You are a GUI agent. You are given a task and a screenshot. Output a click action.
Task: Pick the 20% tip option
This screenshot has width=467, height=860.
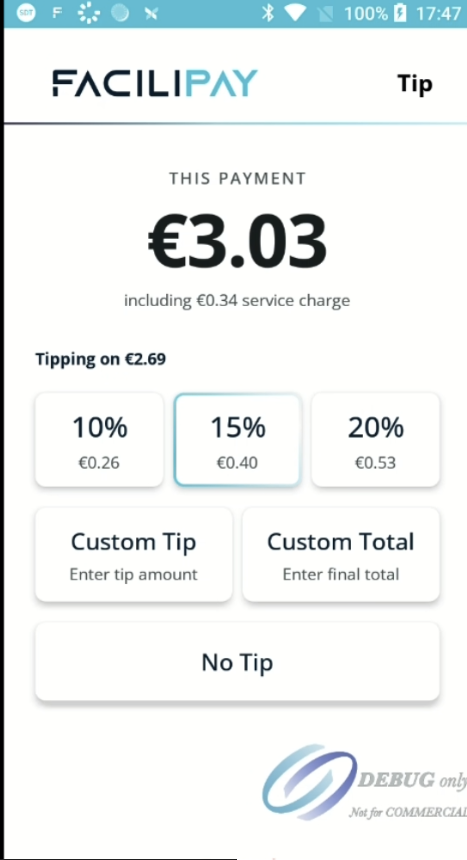tap(376, 439)
